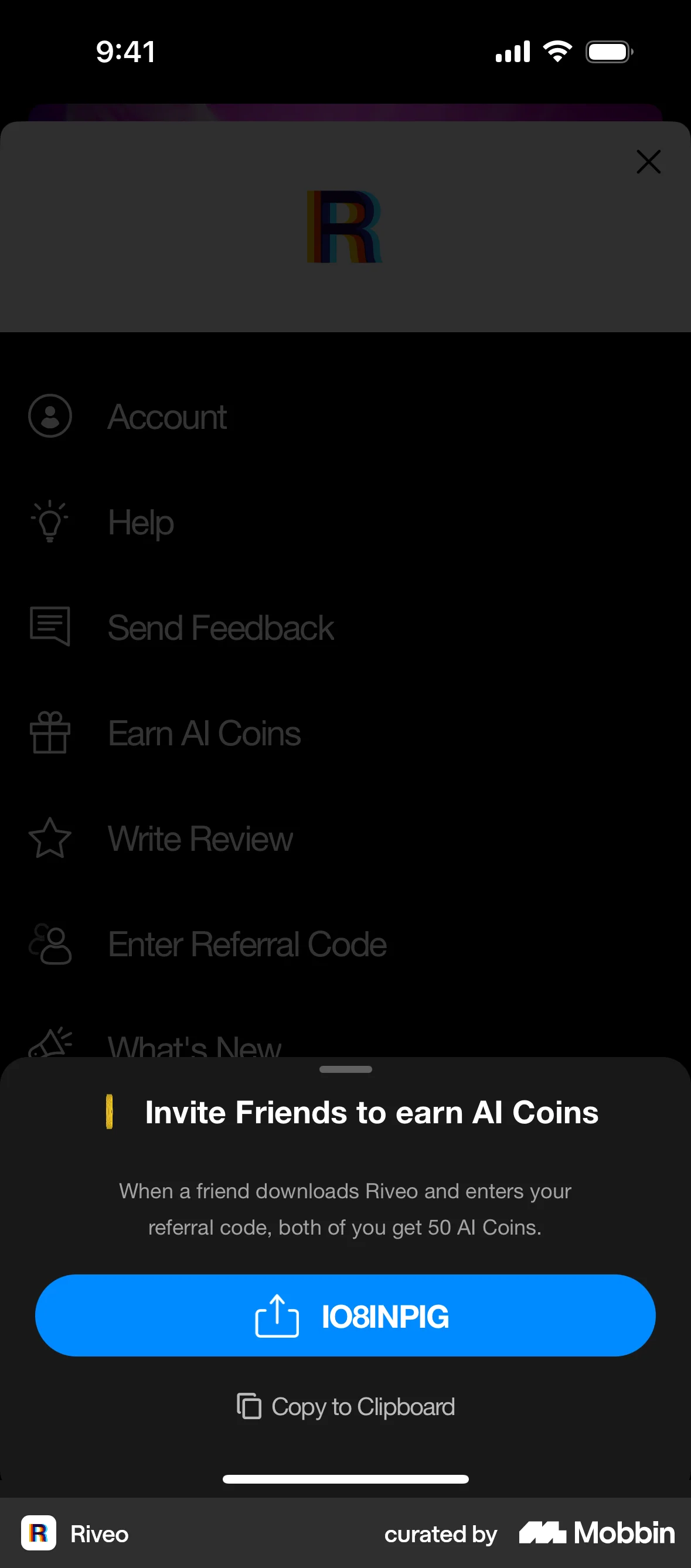Dismiss the overlay with the X button
691x1568 pixels.
pos(648,162)
